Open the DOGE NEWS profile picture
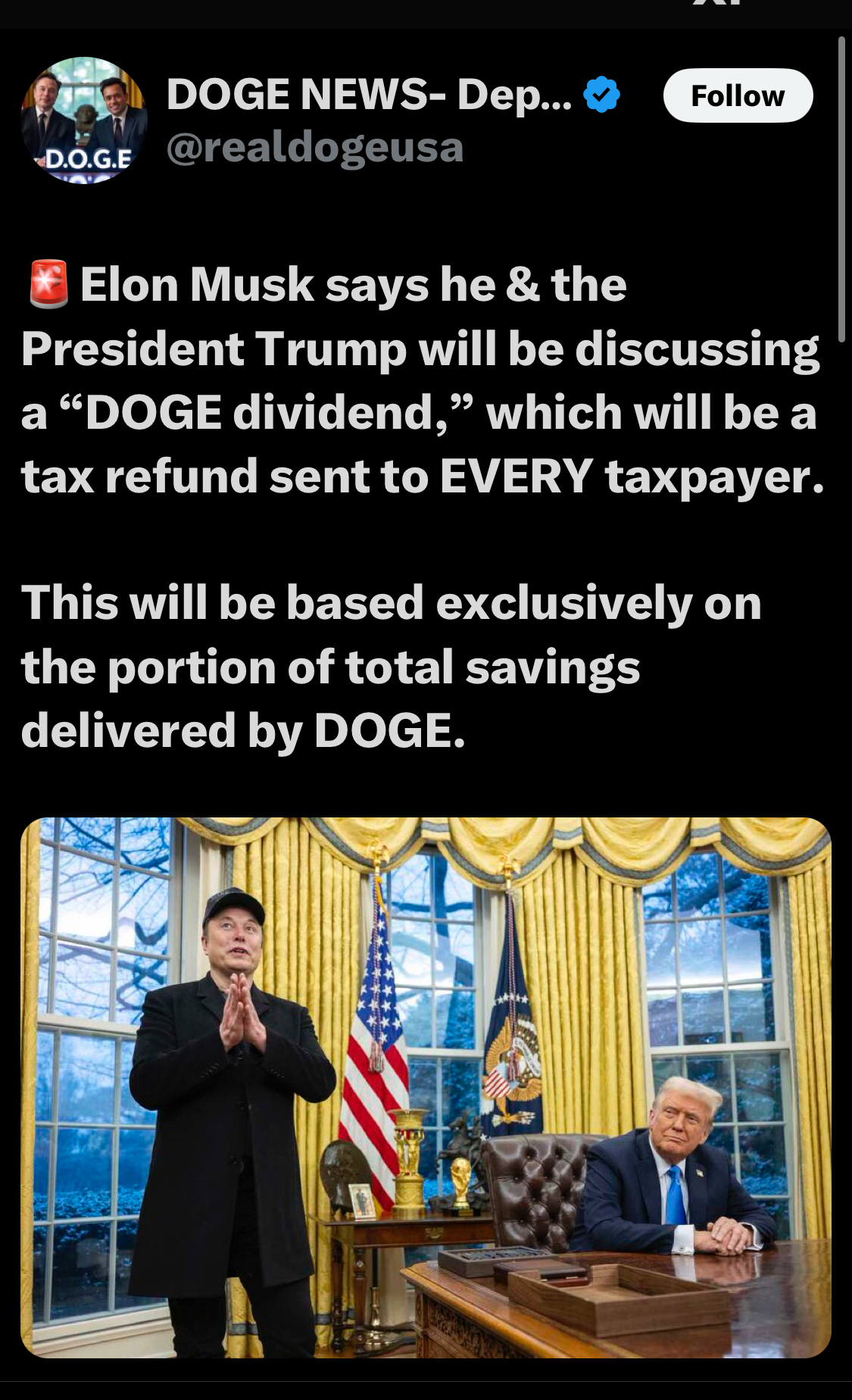This screenshot has height=1400, width=852. [84, 120]
